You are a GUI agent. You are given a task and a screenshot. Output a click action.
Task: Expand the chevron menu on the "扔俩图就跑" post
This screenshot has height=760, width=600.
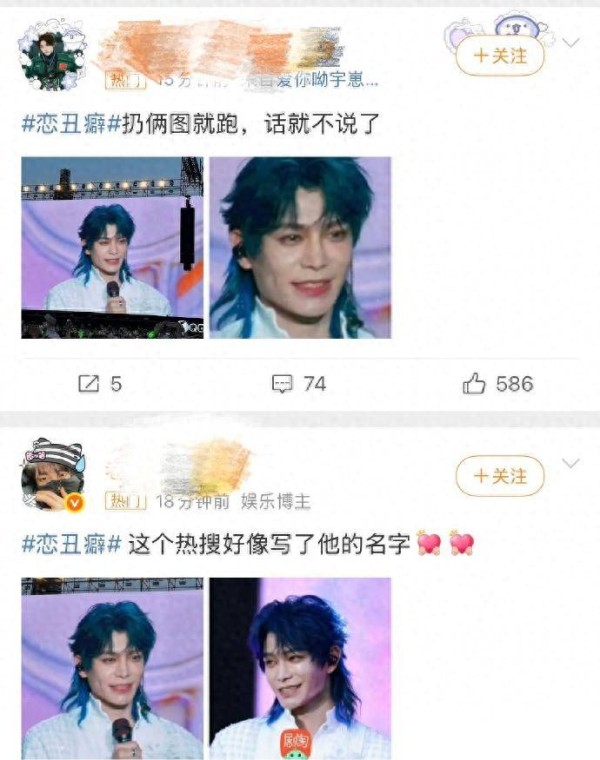click(571, 43)
